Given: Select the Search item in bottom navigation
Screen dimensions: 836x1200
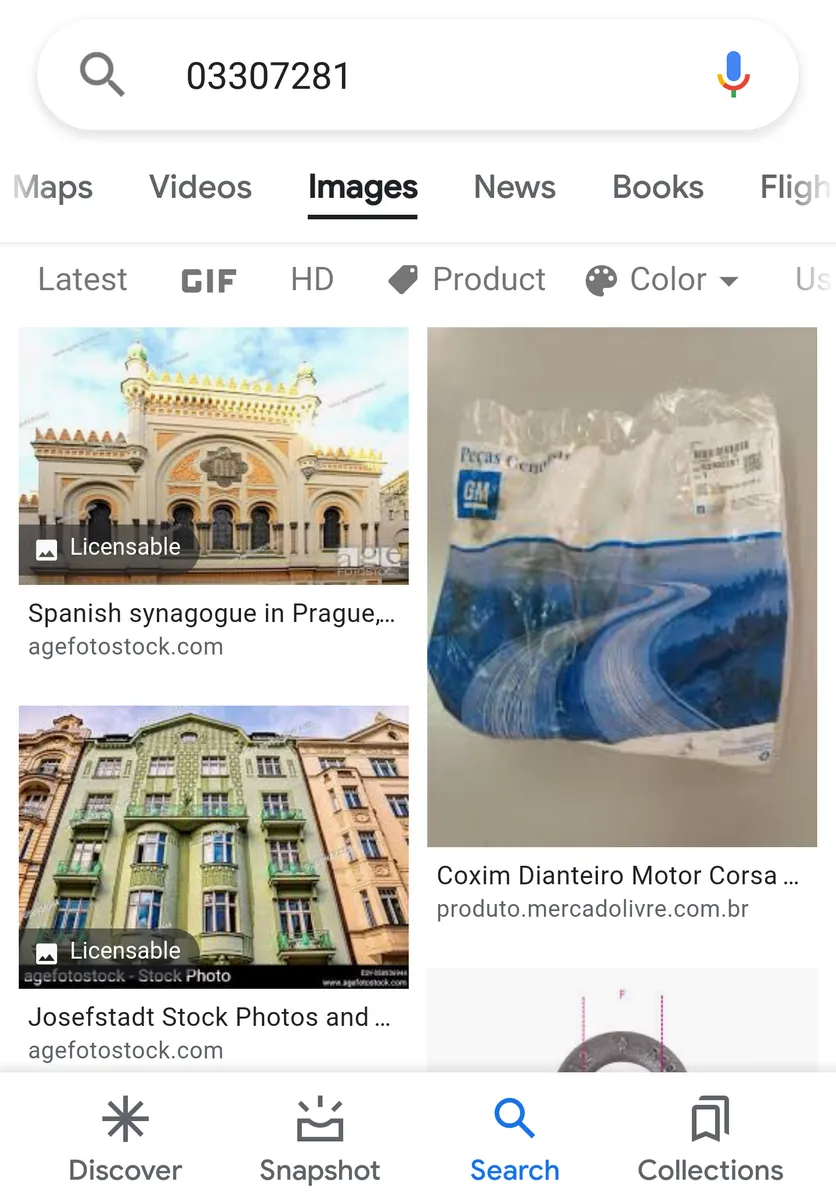Looking at the screenshot, I should [x=515, y=1139].
